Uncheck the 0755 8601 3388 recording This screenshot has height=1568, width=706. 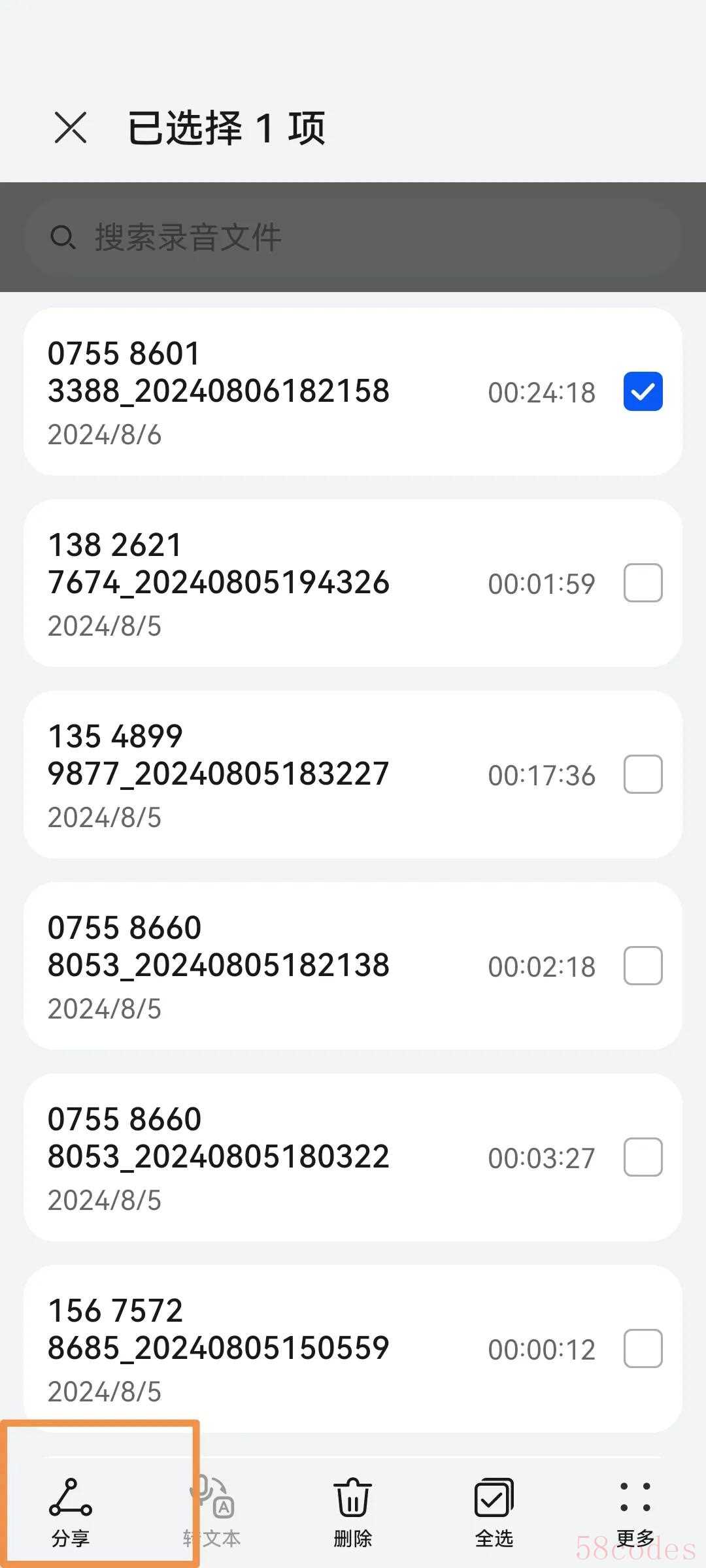click(x=643, y=391)
